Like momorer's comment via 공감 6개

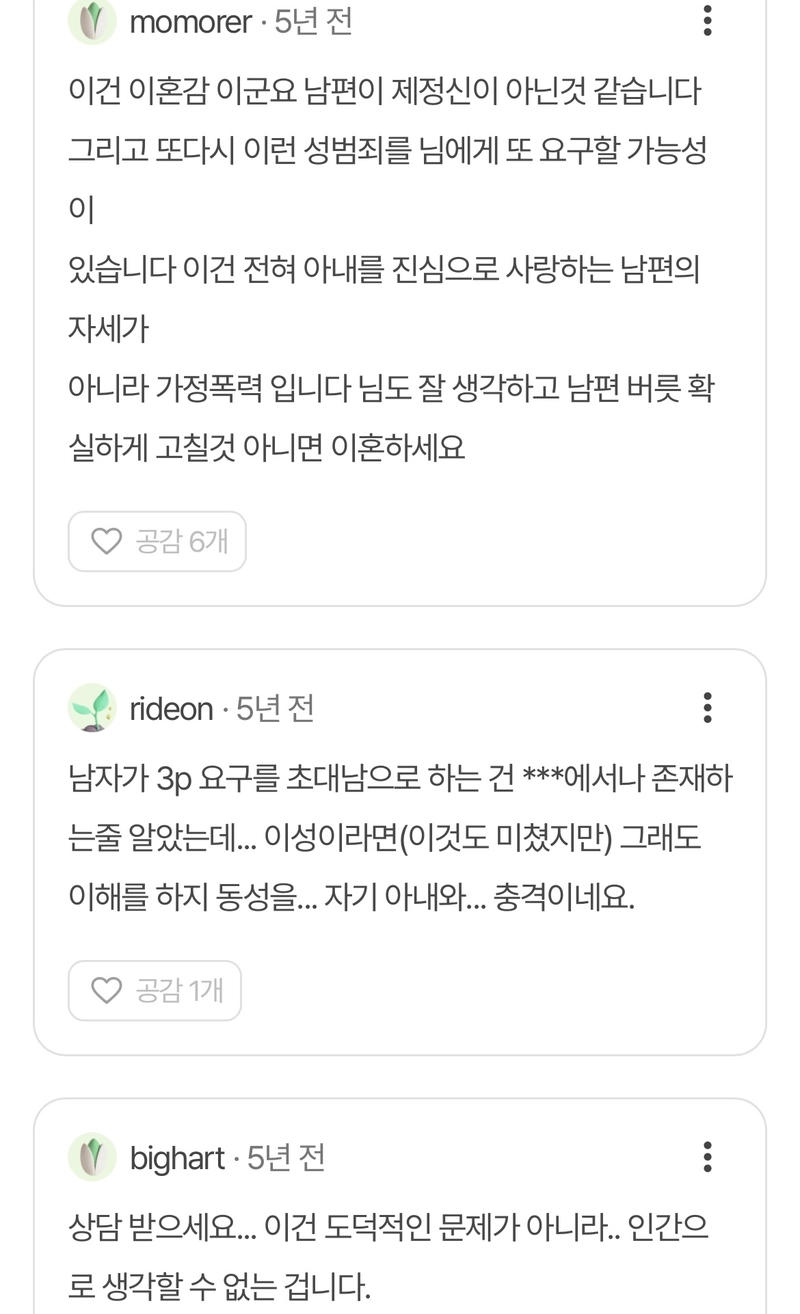pyautogui.click(x=157, y=542)
